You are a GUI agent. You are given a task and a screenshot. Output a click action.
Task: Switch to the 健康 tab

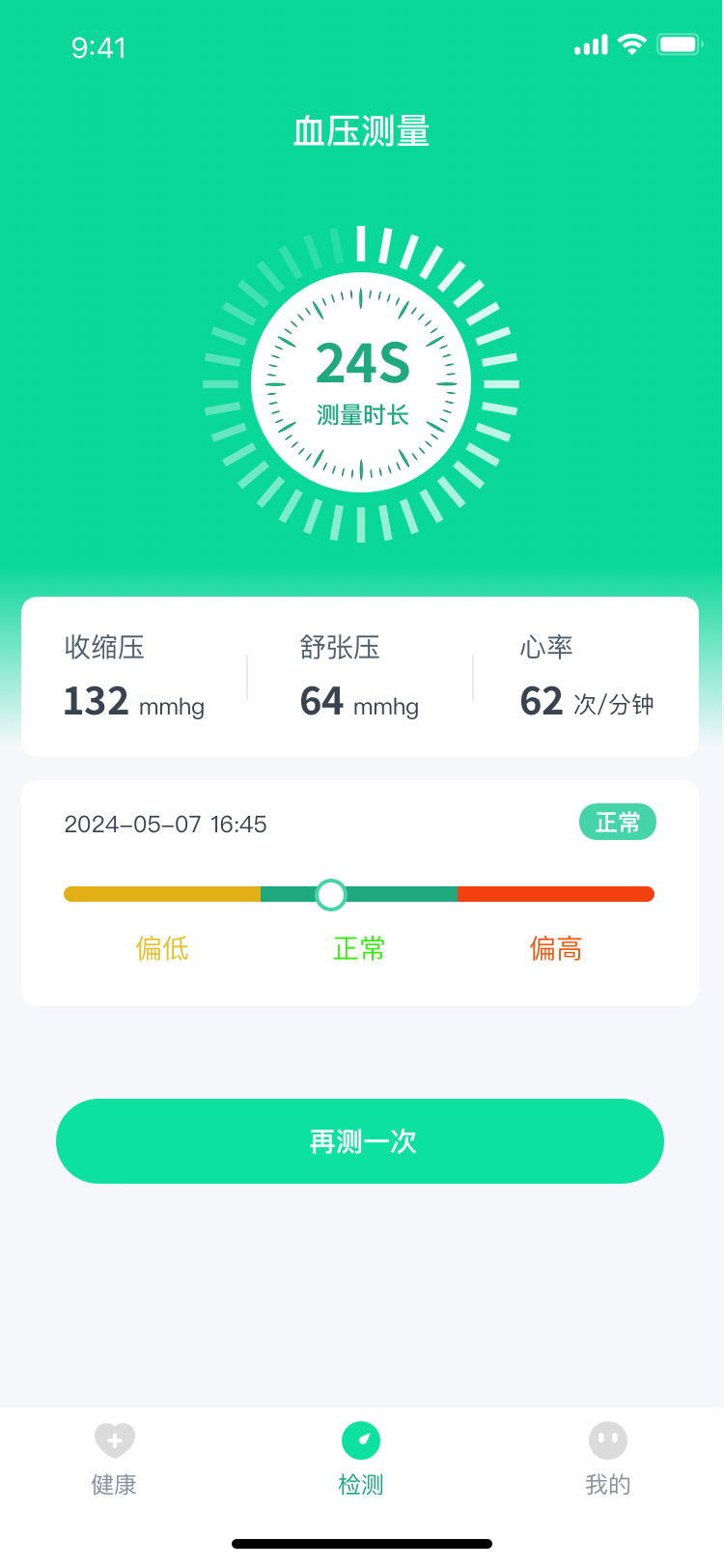[x=114, y=1458]
